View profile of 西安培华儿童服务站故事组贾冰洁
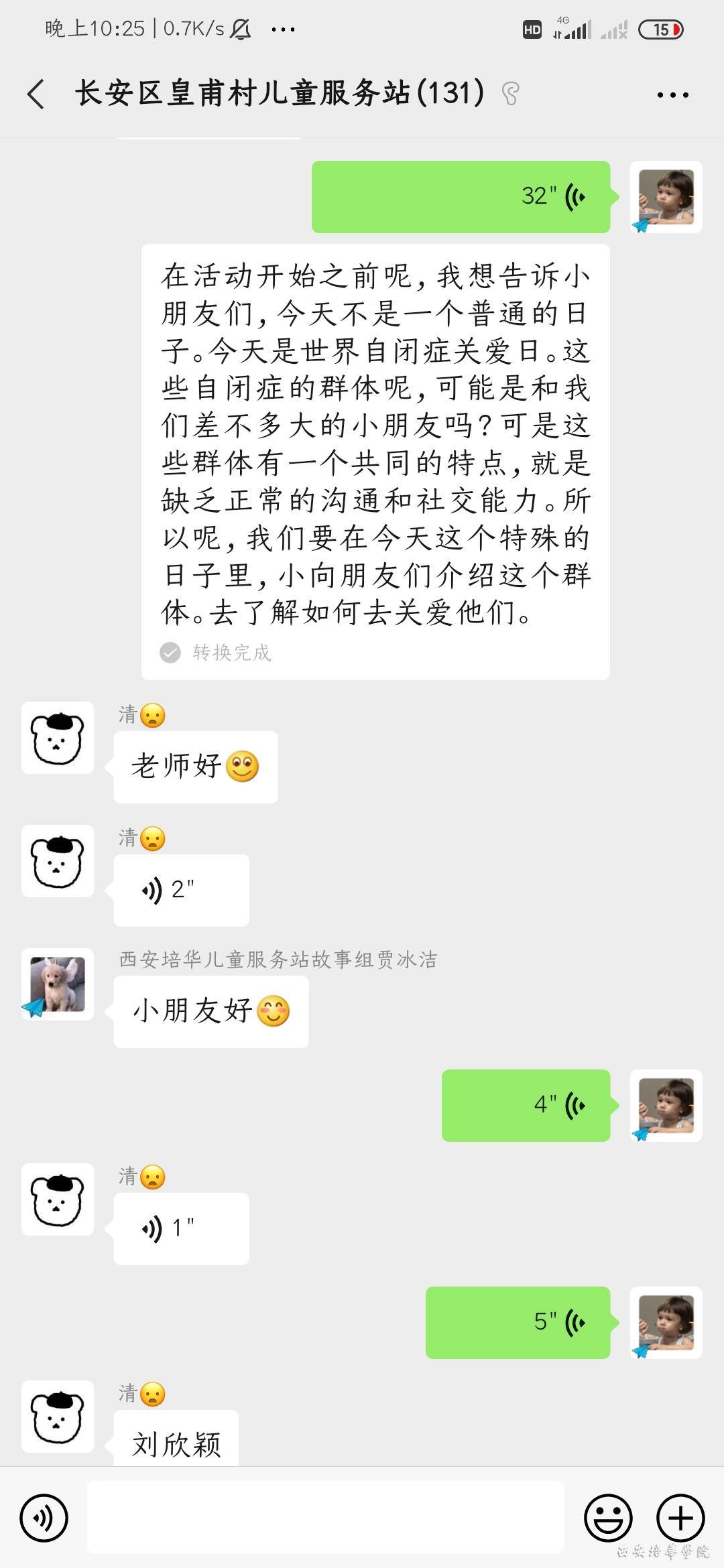The image size is (724, 1568). [58, 984]
